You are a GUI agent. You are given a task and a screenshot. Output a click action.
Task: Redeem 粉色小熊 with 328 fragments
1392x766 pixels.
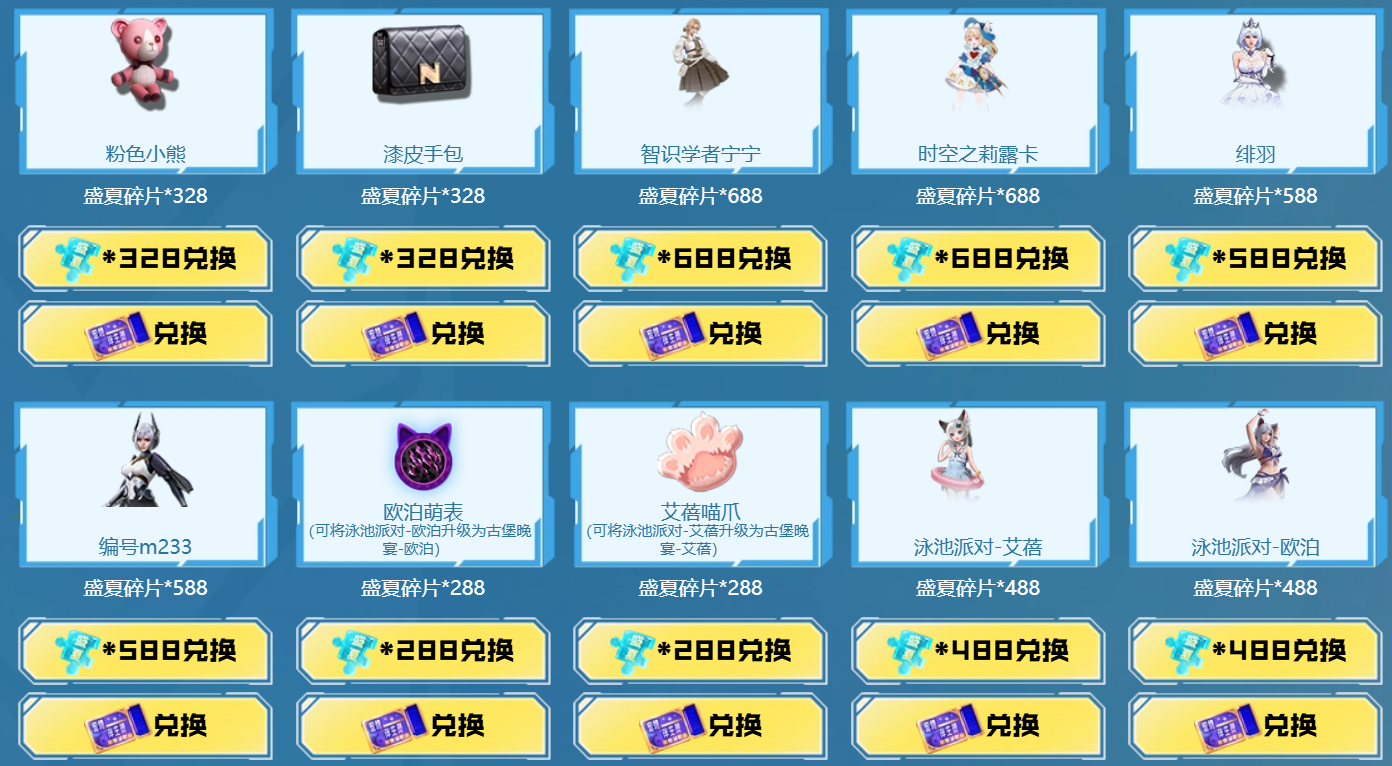pos(145,259)
